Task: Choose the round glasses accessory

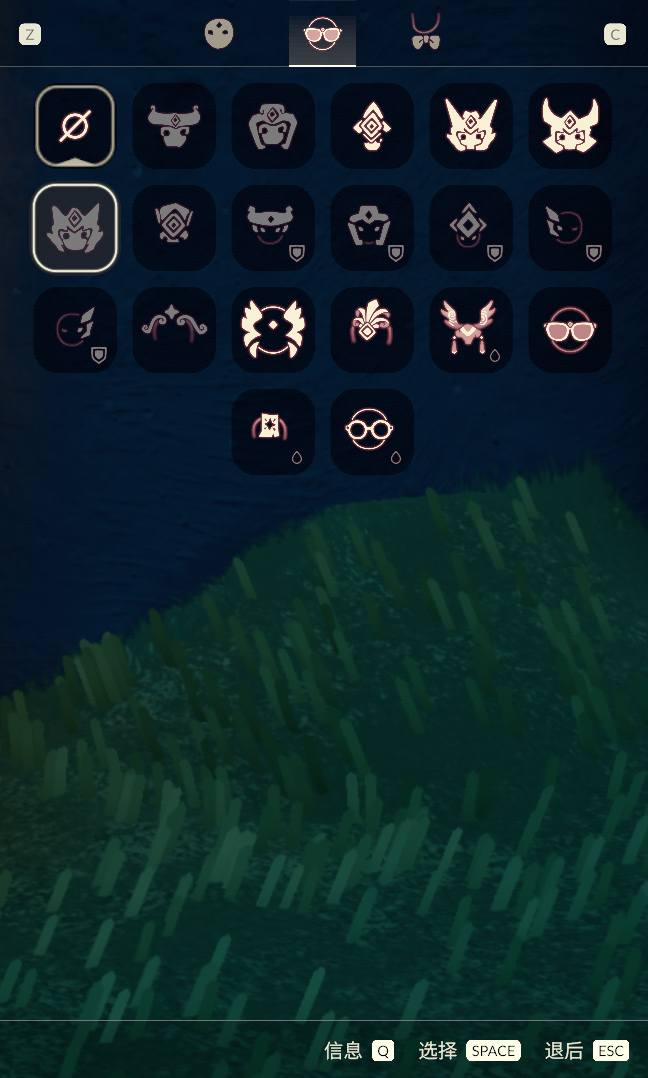Action: coord(372,431)
